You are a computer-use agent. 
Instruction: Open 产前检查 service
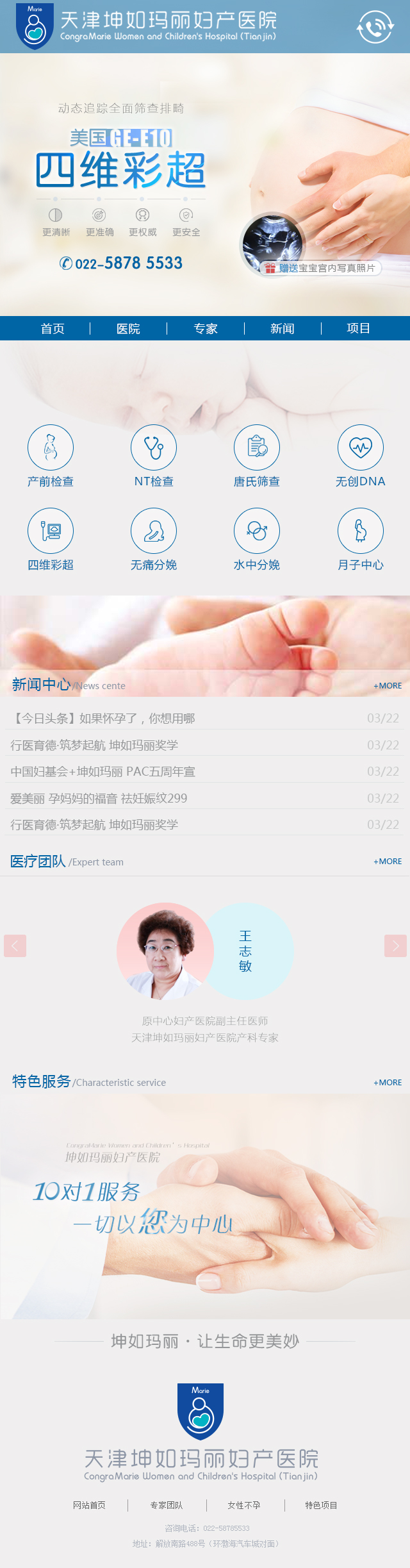coord(51,447)
